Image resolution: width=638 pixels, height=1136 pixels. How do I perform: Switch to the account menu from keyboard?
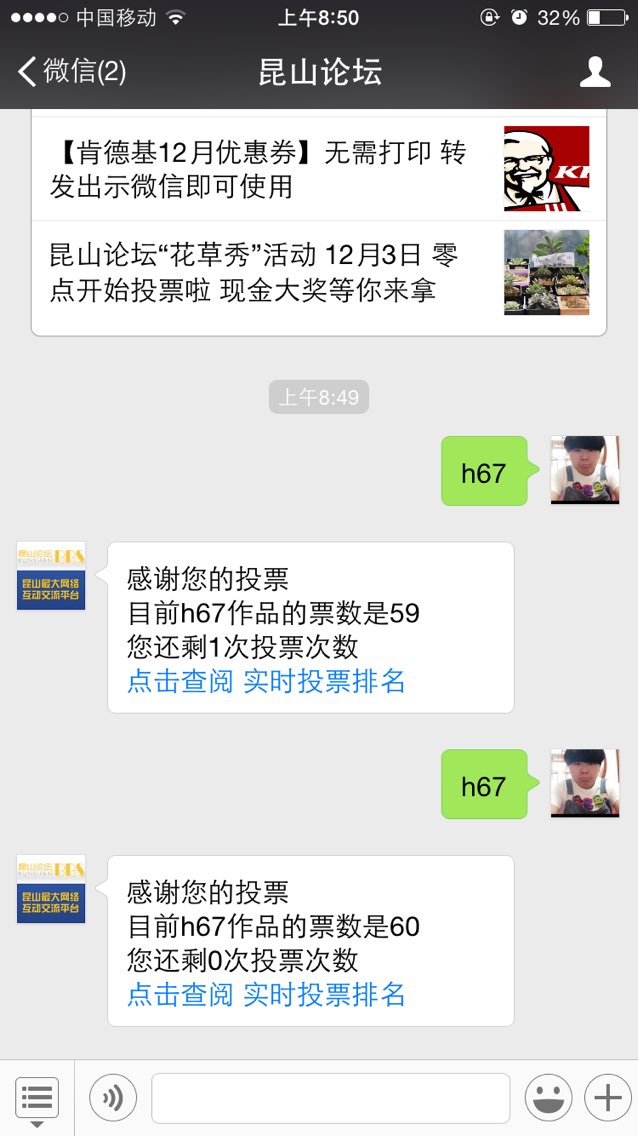(37, 1098)
